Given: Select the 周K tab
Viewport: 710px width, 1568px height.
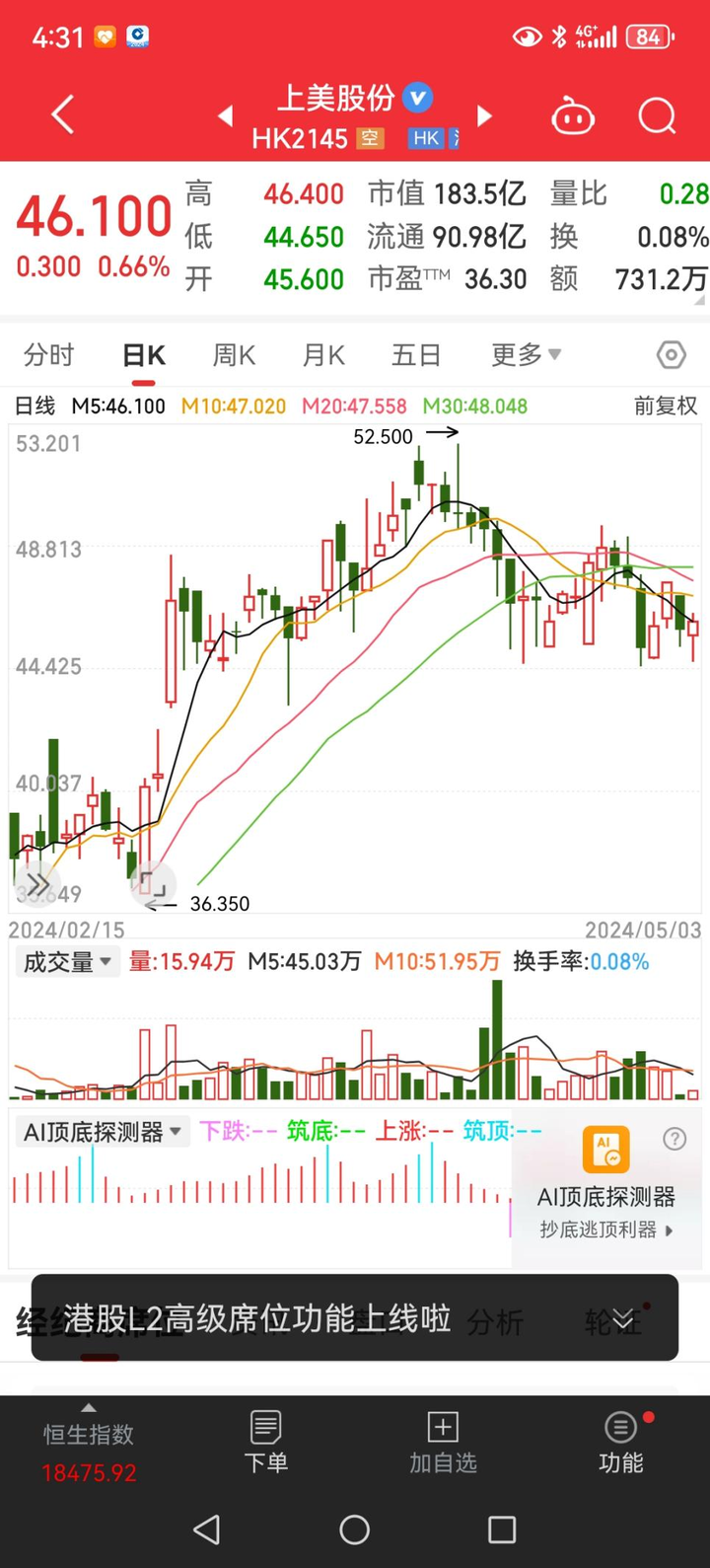Looking at the screenshot, I should coord(234,355).
